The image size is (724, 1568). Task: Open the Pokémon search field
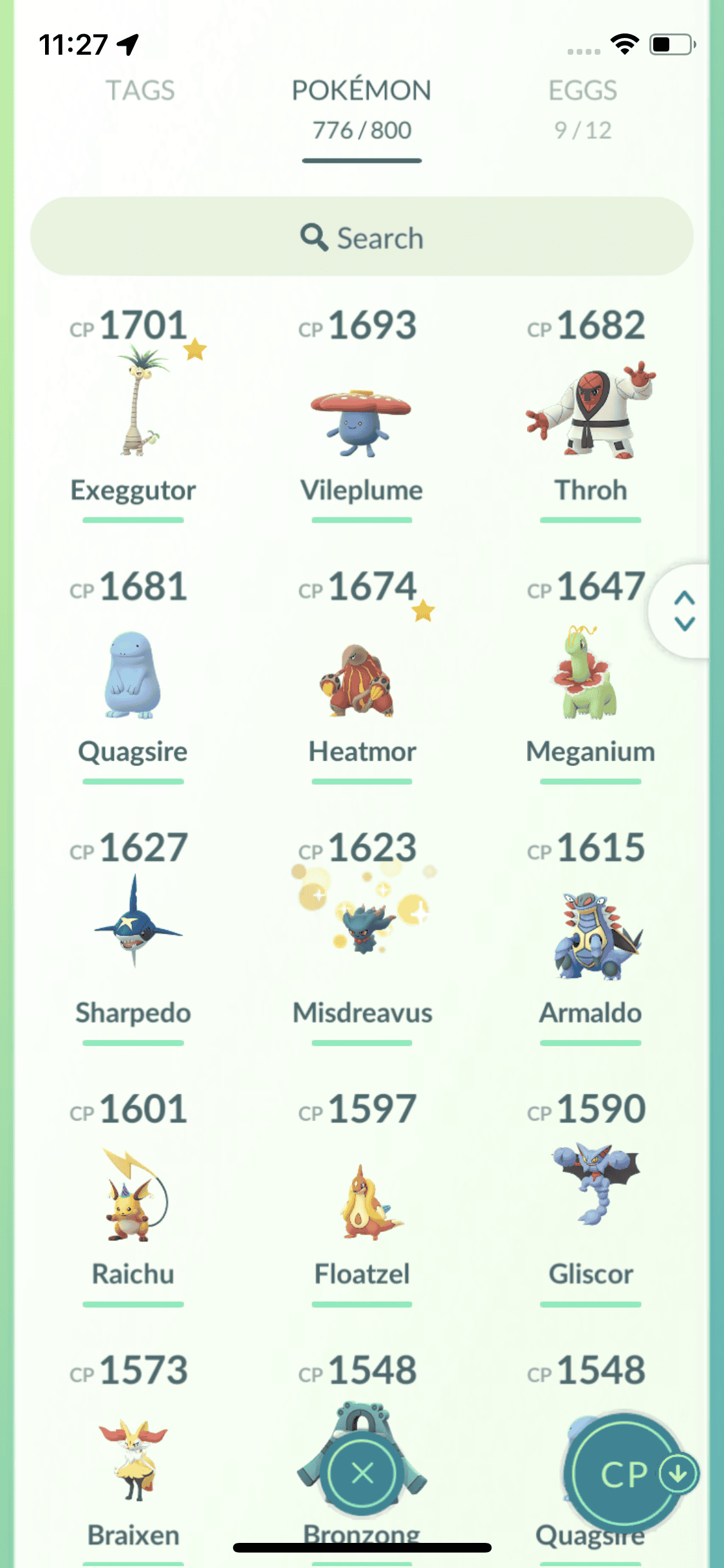tap(362, 237)
